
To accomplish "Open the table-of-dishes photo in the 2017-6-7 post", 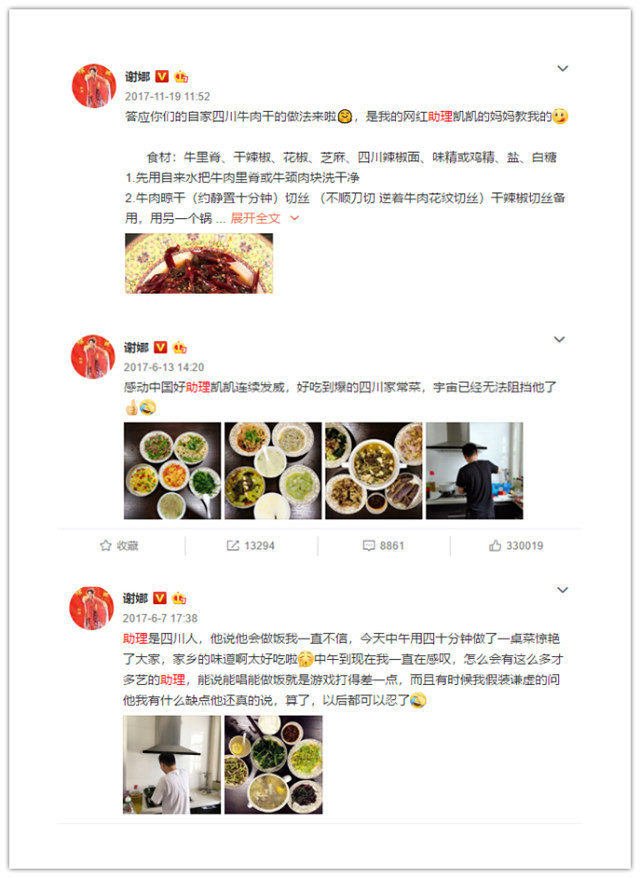I will 272,764.
